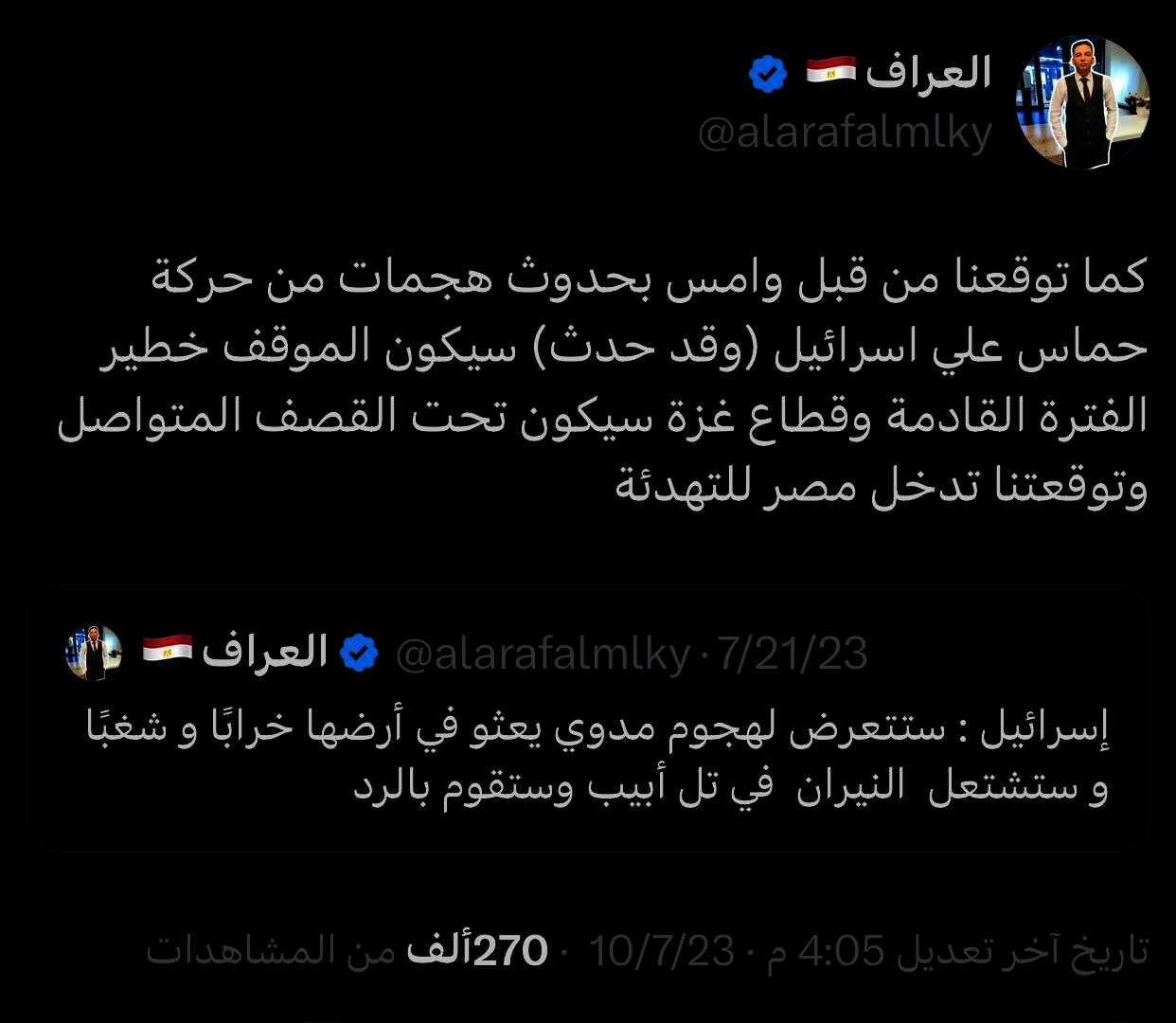Open the @alarafalmlky handle in the tweet header

845,134
